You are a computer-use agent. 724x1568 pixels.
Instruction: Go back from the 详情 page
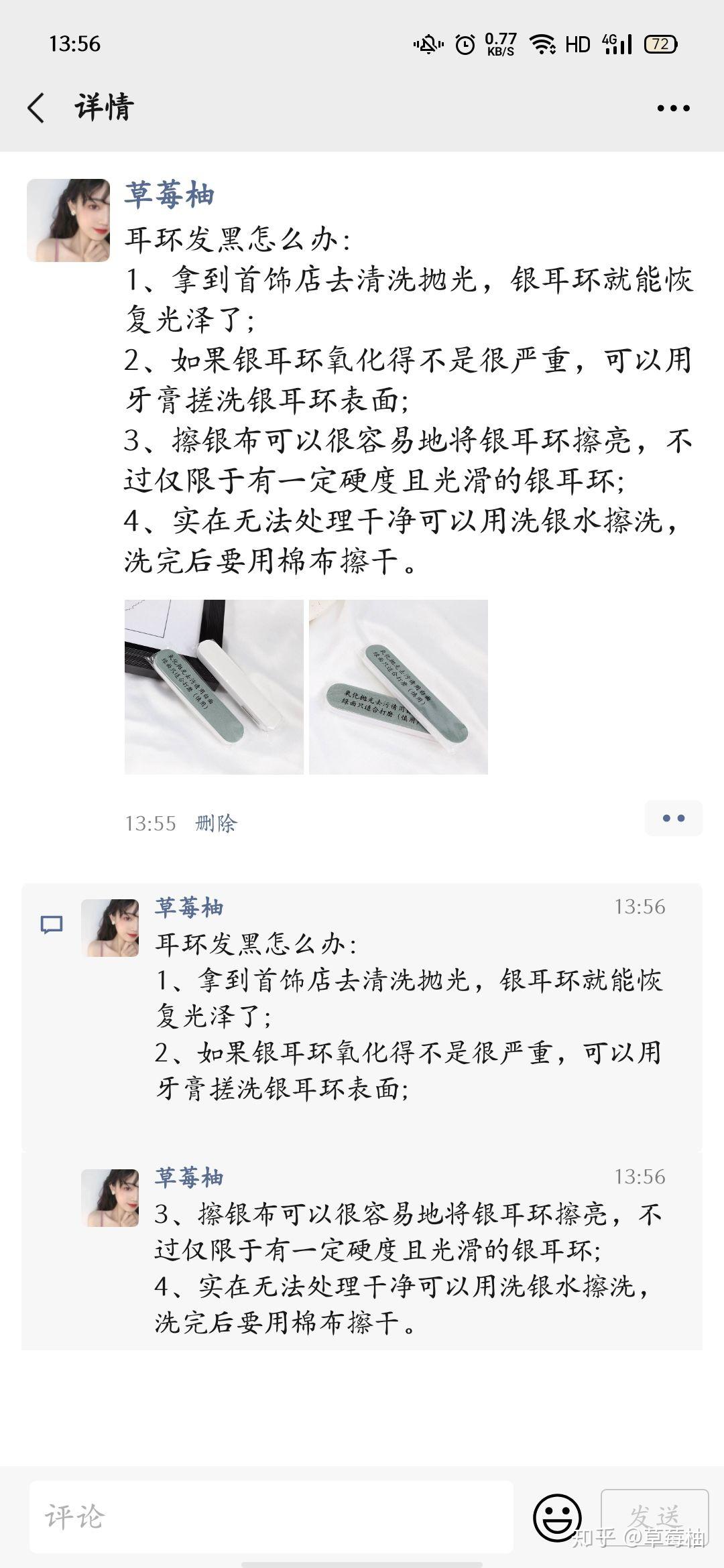click(36, 108)
